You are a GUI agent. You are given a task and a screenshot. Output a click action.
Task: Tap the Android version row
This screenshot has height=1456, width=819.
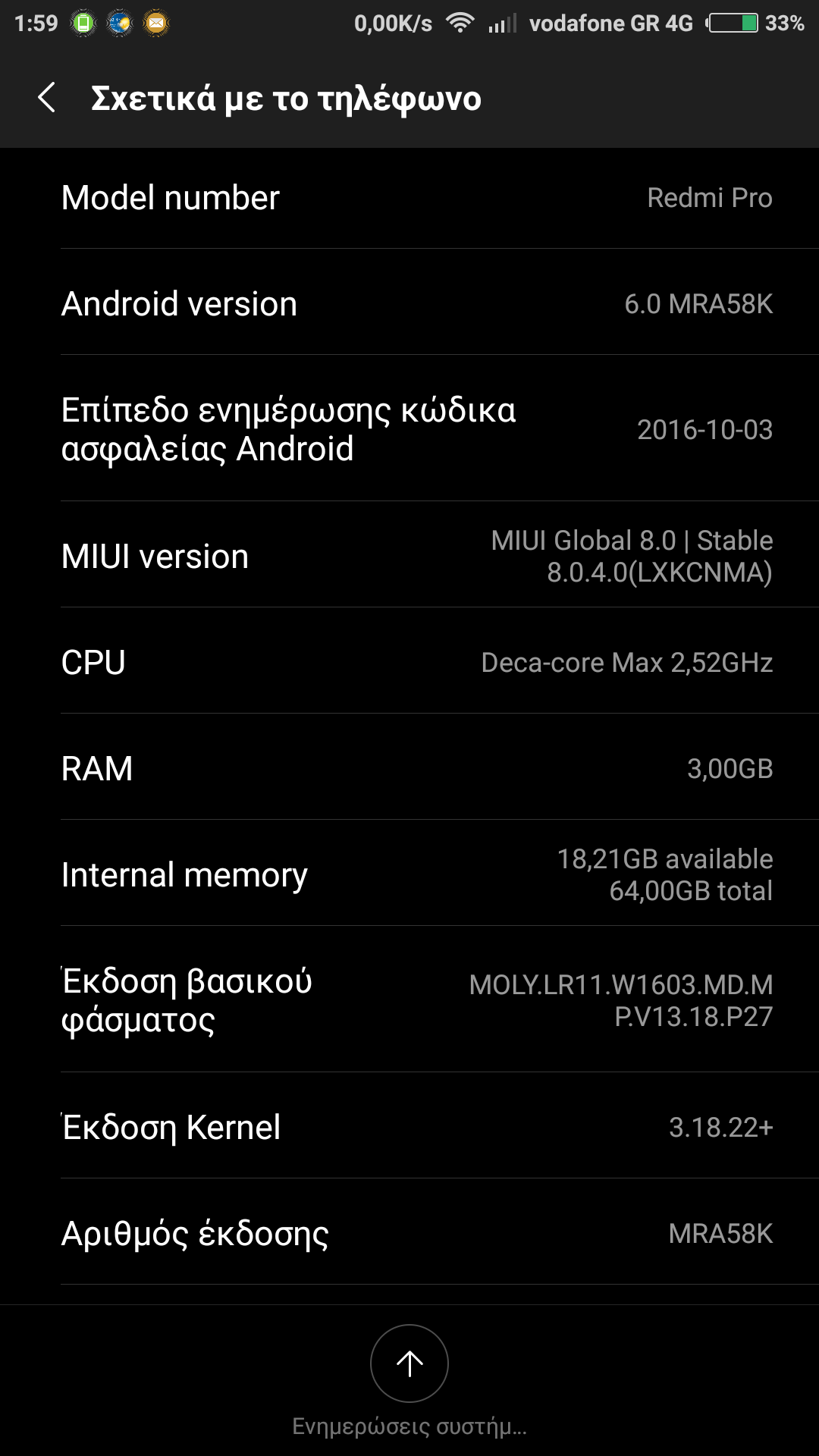409,303
